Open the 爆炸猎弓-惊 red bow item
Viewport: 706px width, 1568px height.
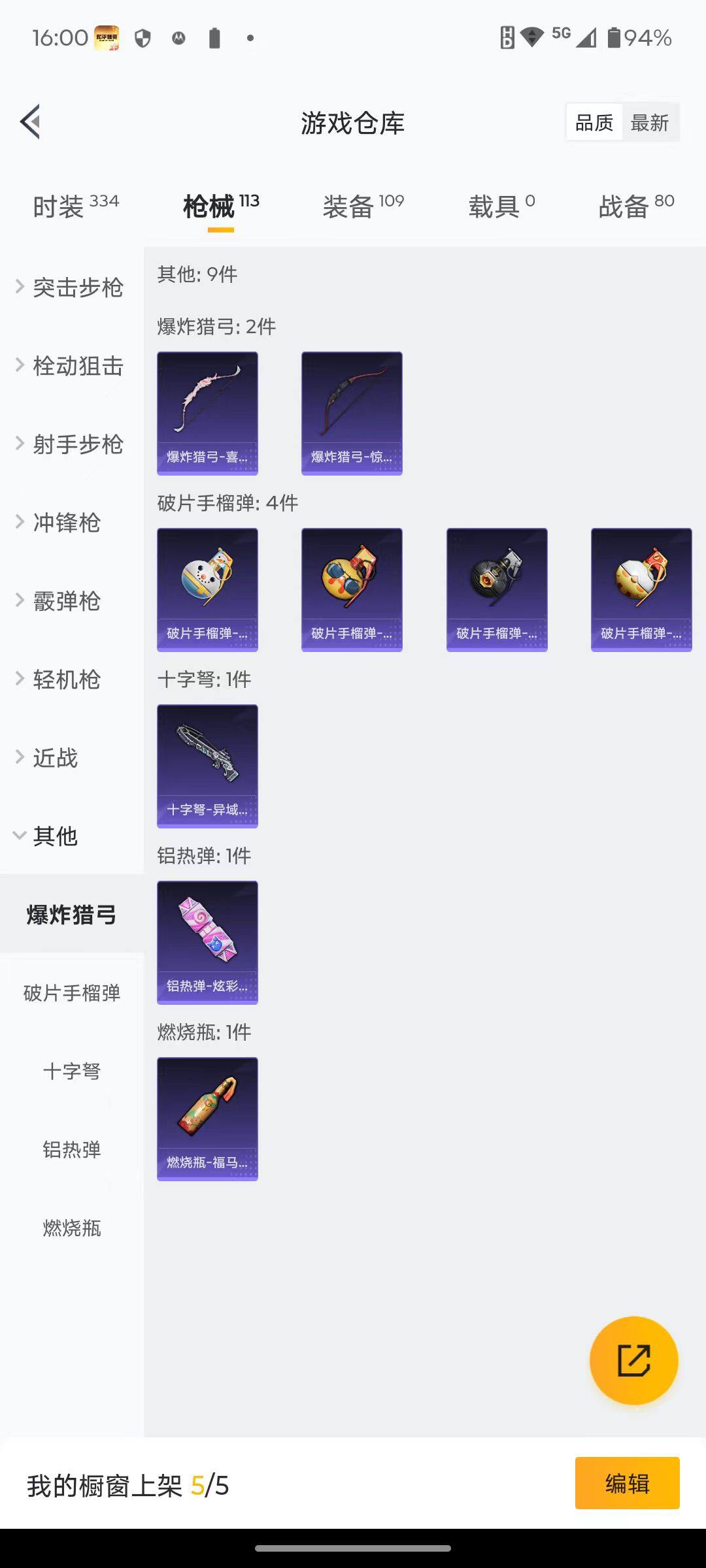coord(352,412)
